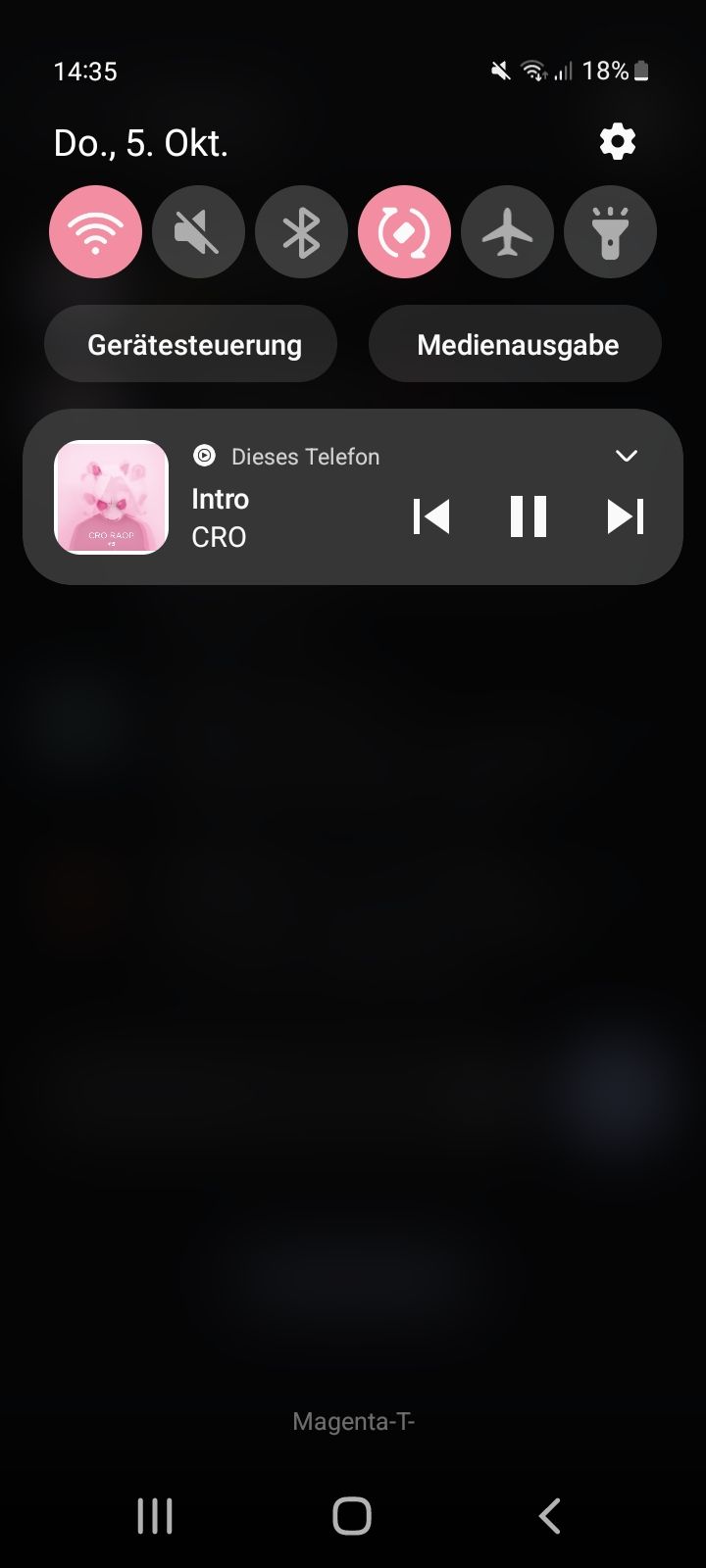Pause the song Intro
Screen dimensions: 706x1568
pos(528,516)
